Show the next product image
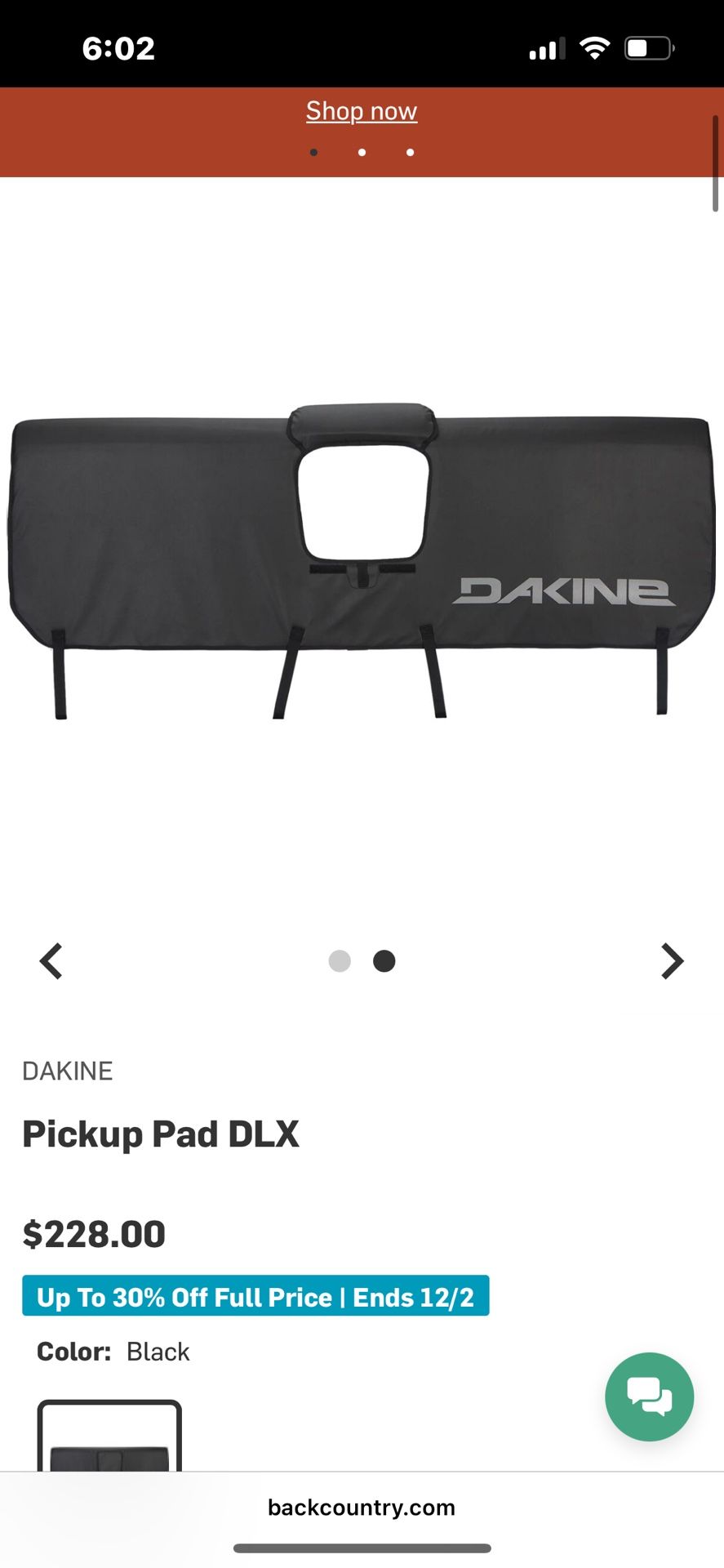Screen dimensions: 724x1568 [672, 961]
